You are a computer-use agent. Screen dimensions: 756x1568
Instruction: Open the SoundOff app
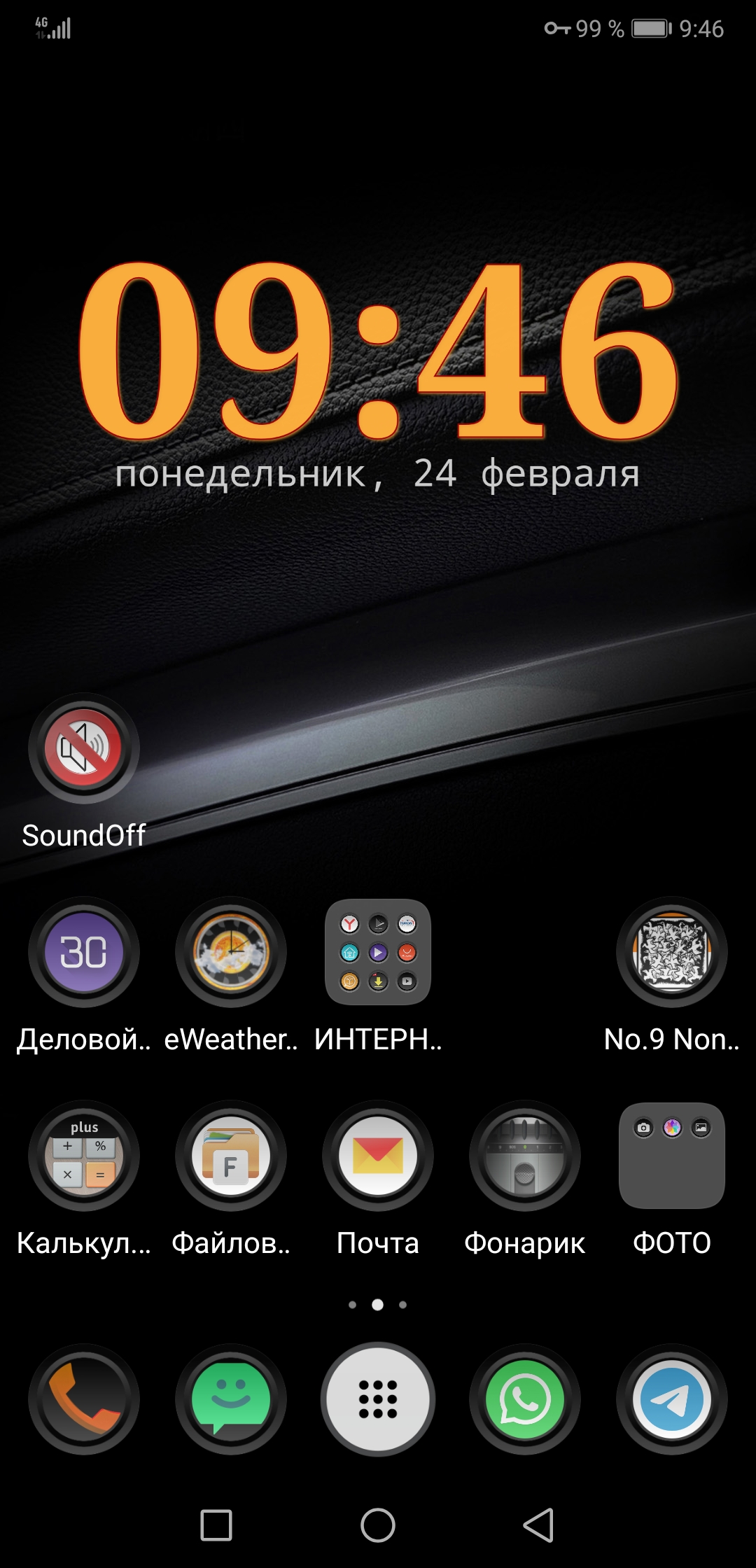[x=84, y=748]
